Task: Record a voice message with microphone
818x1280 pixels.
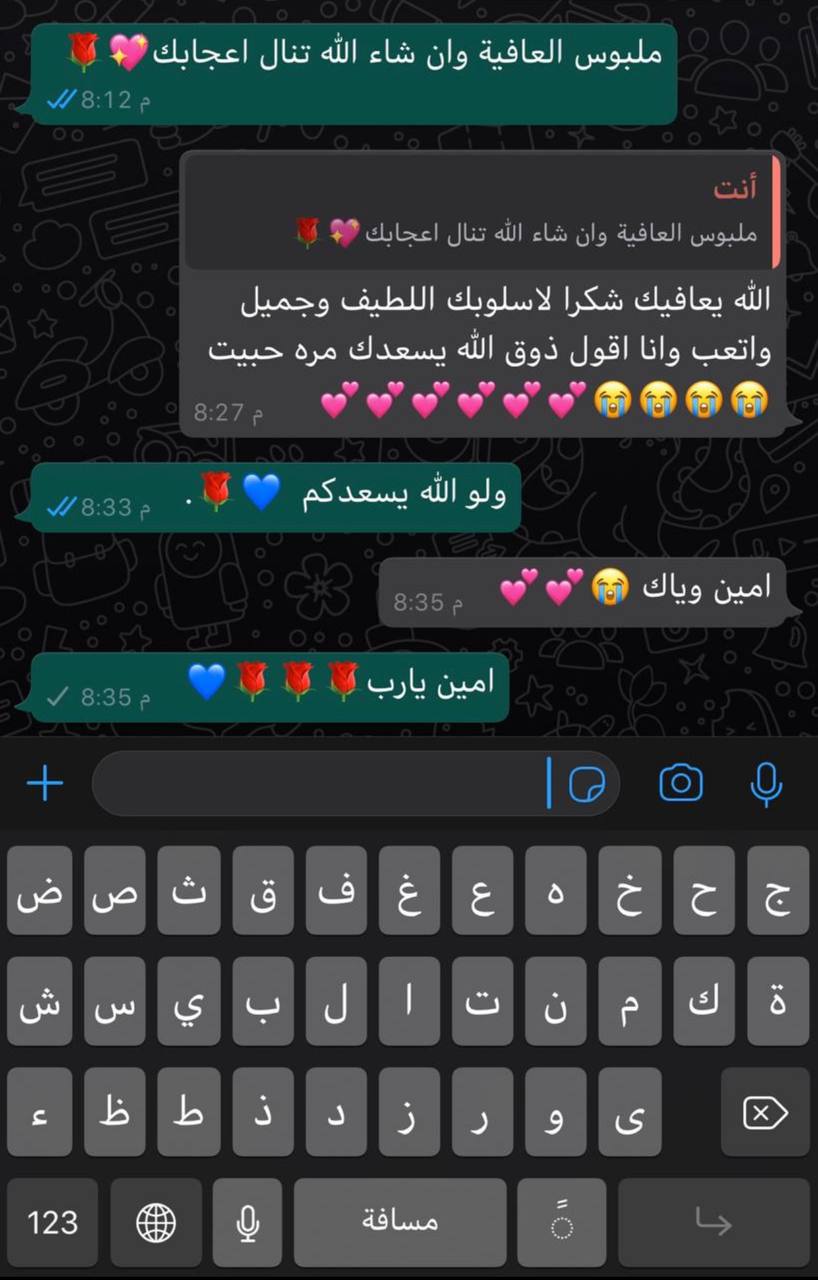Action: click(x=765, y=784)
